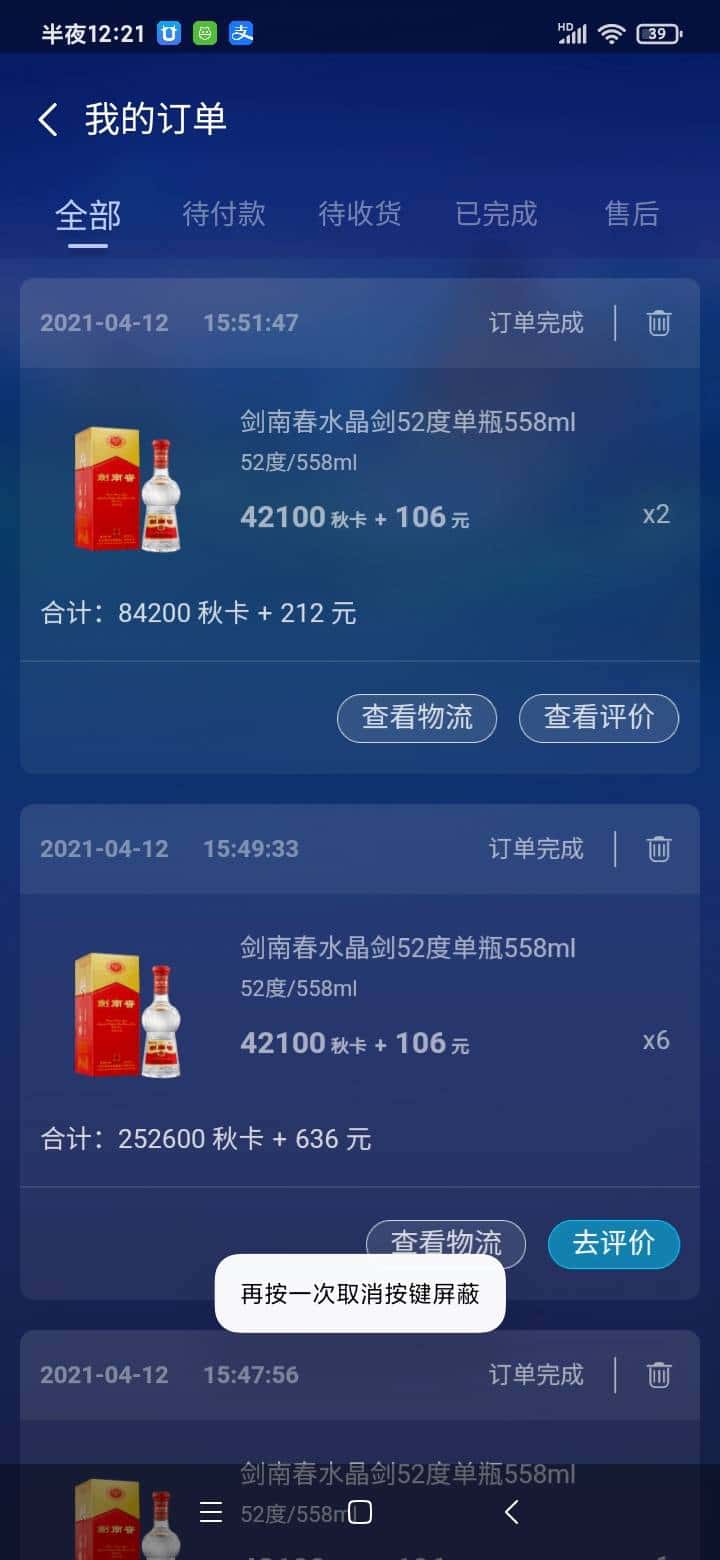Image resolution: width=720 pixels, height=1560 pixels.
Task: Delete the 15:51:47 order with trash icon
Action: coord(658,322)
